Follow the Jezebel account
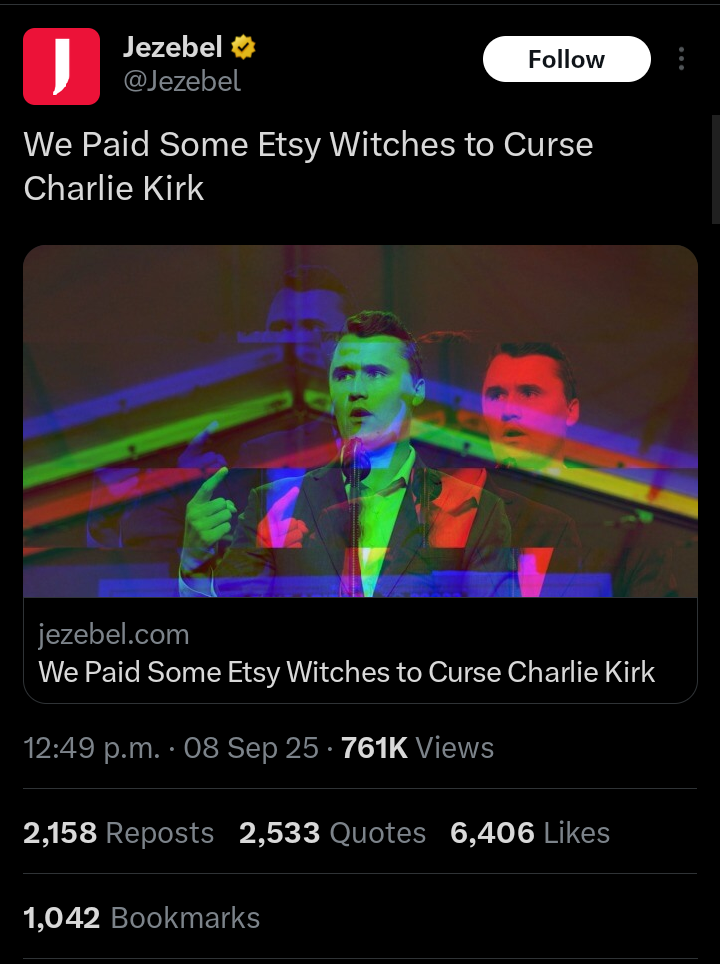Screen dimensions: 720x964 click(566, 60)
